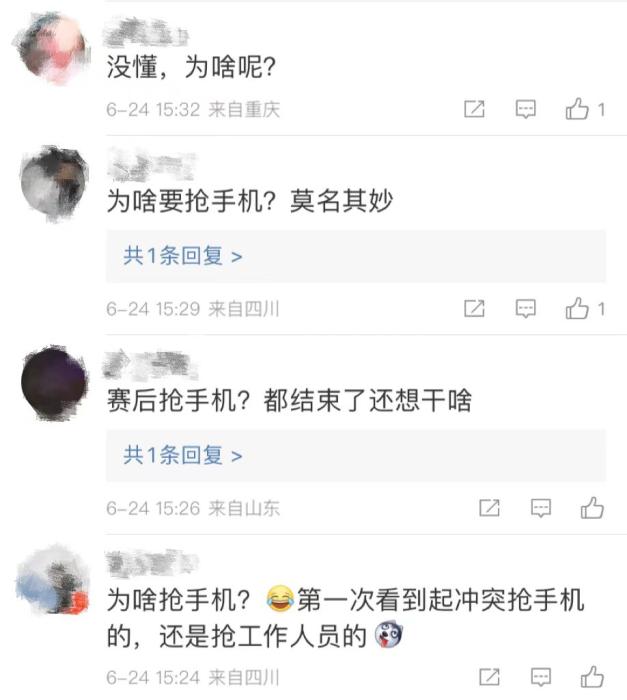
Task: Like the comment "没懂，为啥呢？"
Action: [578, 110]
